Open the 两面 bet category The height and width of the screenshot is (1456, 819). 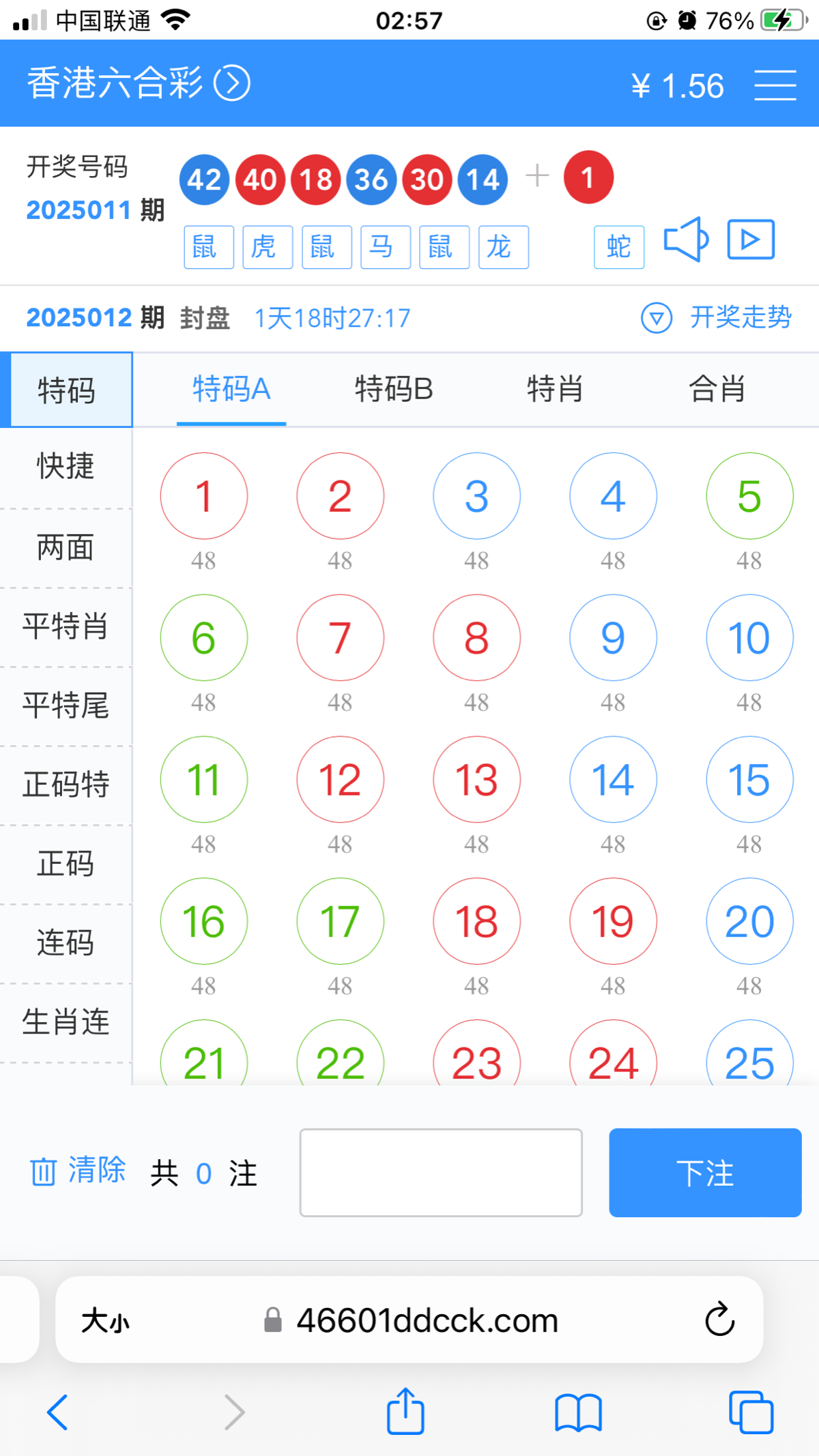coord(66,547)
